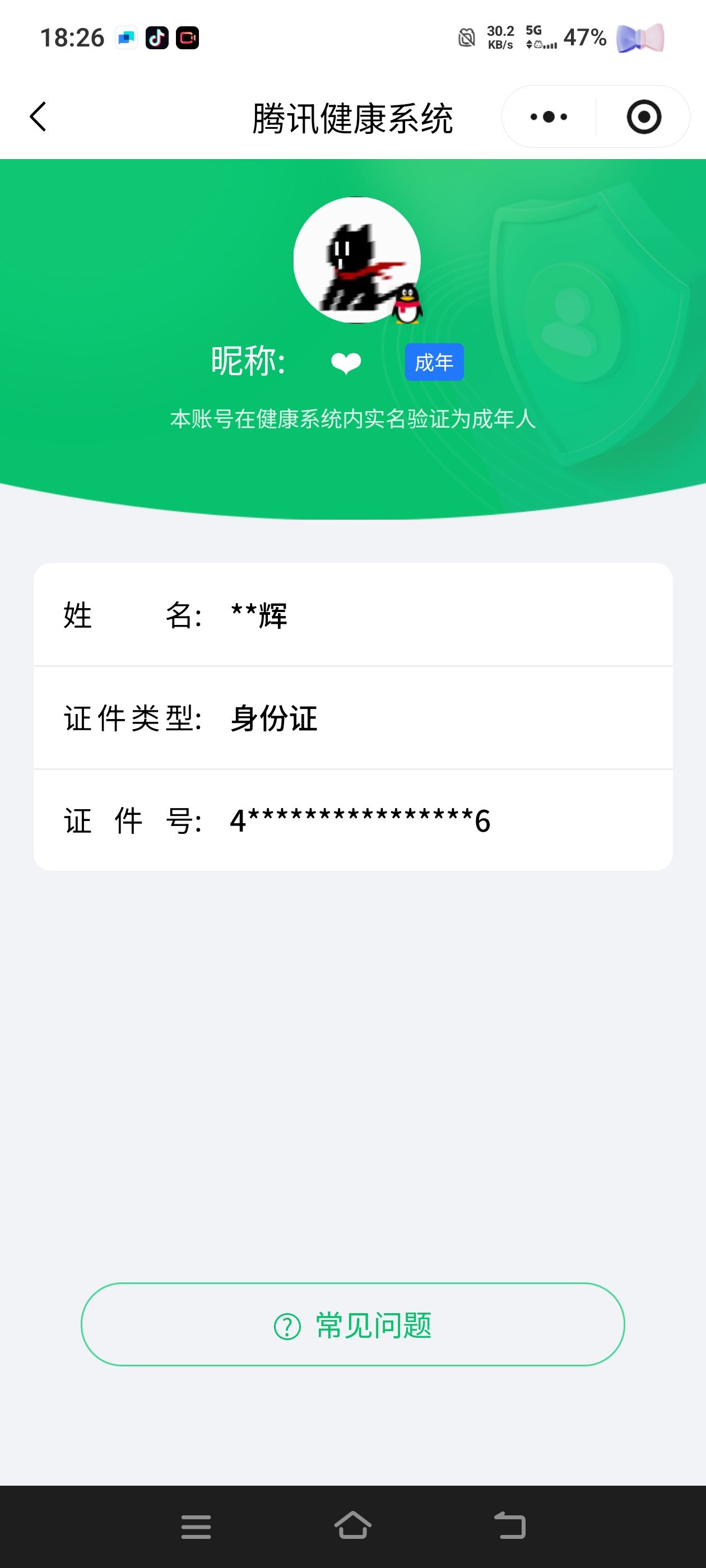Open the mini-program more options menu (ellipsis)
The width and height of the screenshot is (706, 1568).
click(547, 116)
